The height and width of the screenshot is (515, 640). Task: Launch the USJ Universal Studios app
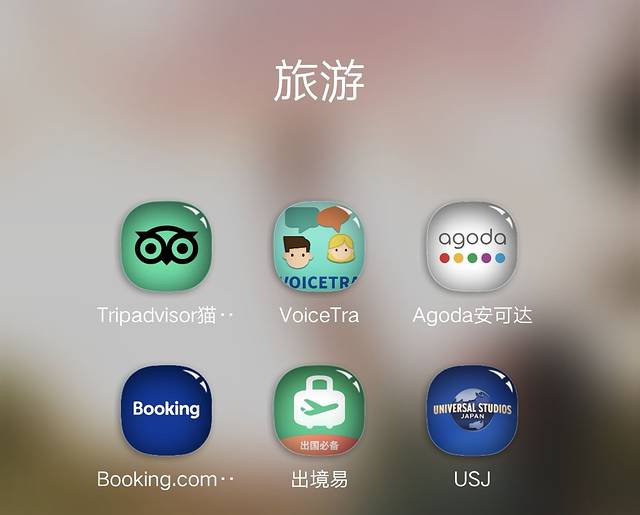(472, 410)
